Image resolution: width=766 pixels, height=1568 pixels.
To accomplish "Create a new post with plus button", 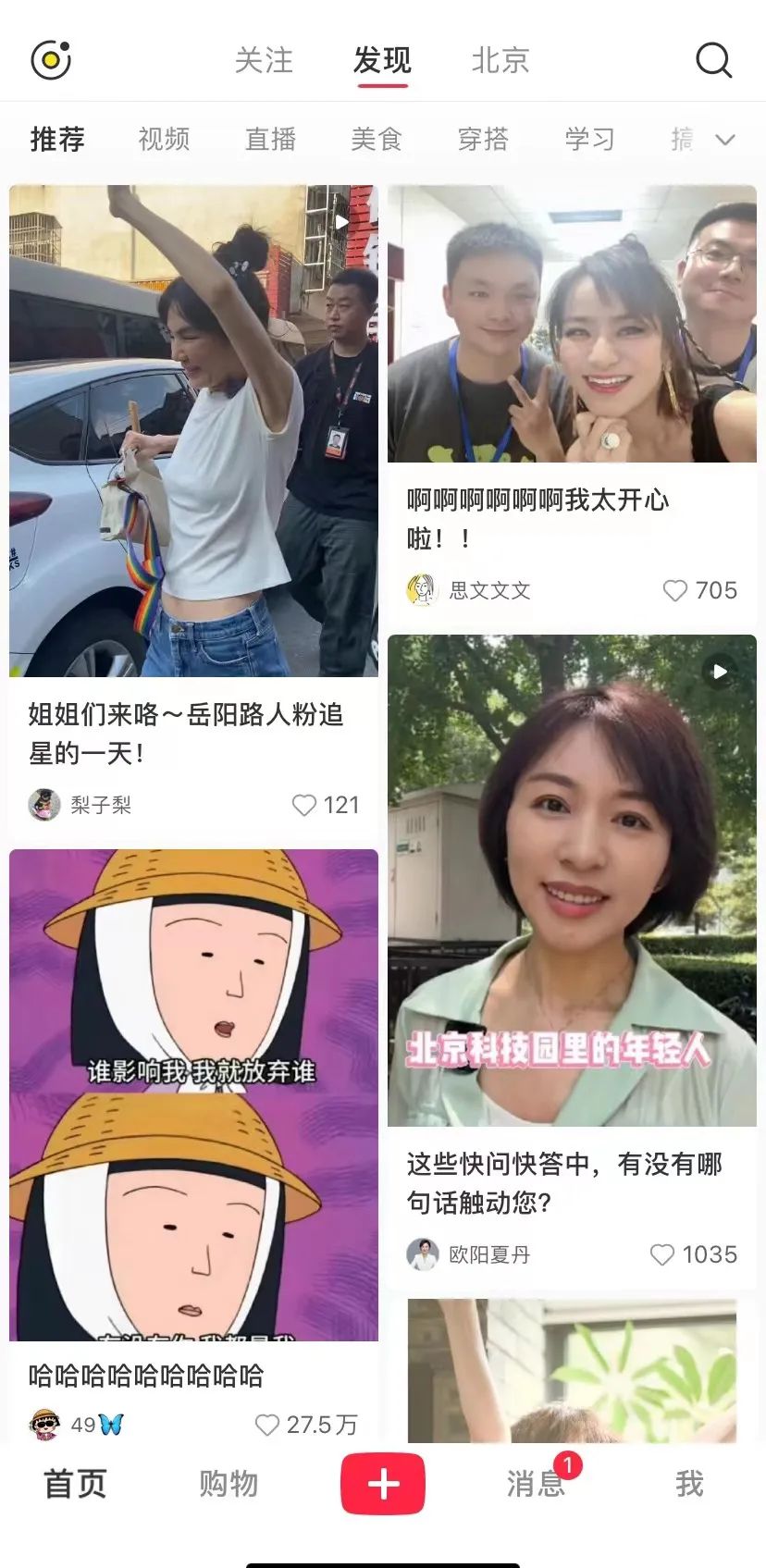I will coord(383,1484).
